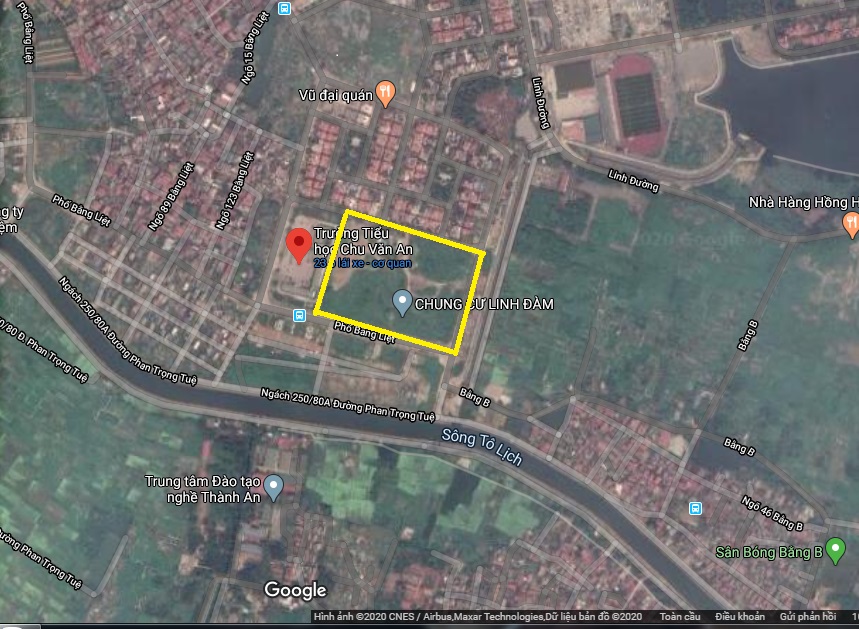Open the Vũ đại quán restaurant marker
The image size is (859, 629).
point(385,94)
